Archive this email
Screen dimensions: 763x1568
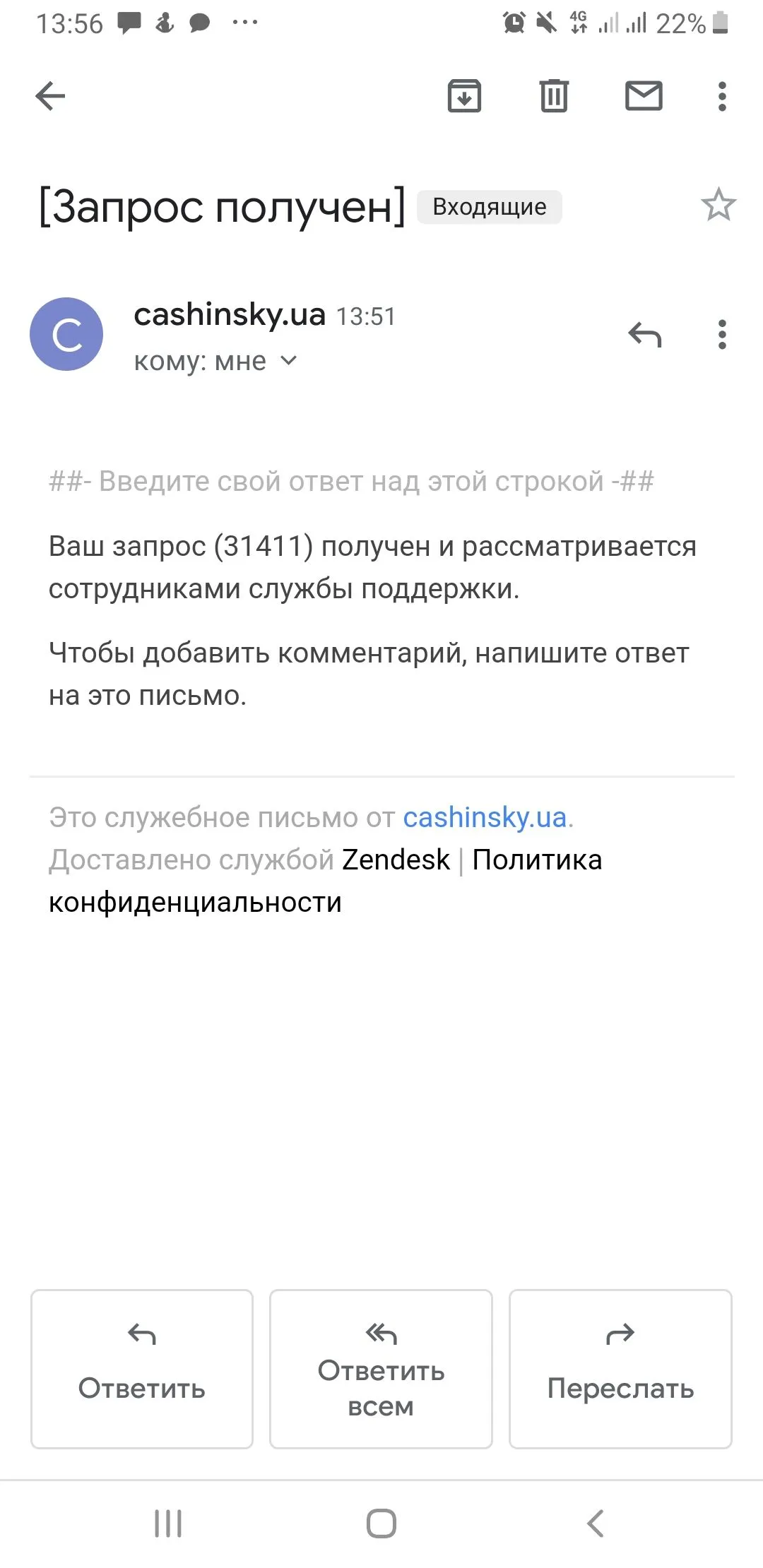tap(464, 96)
